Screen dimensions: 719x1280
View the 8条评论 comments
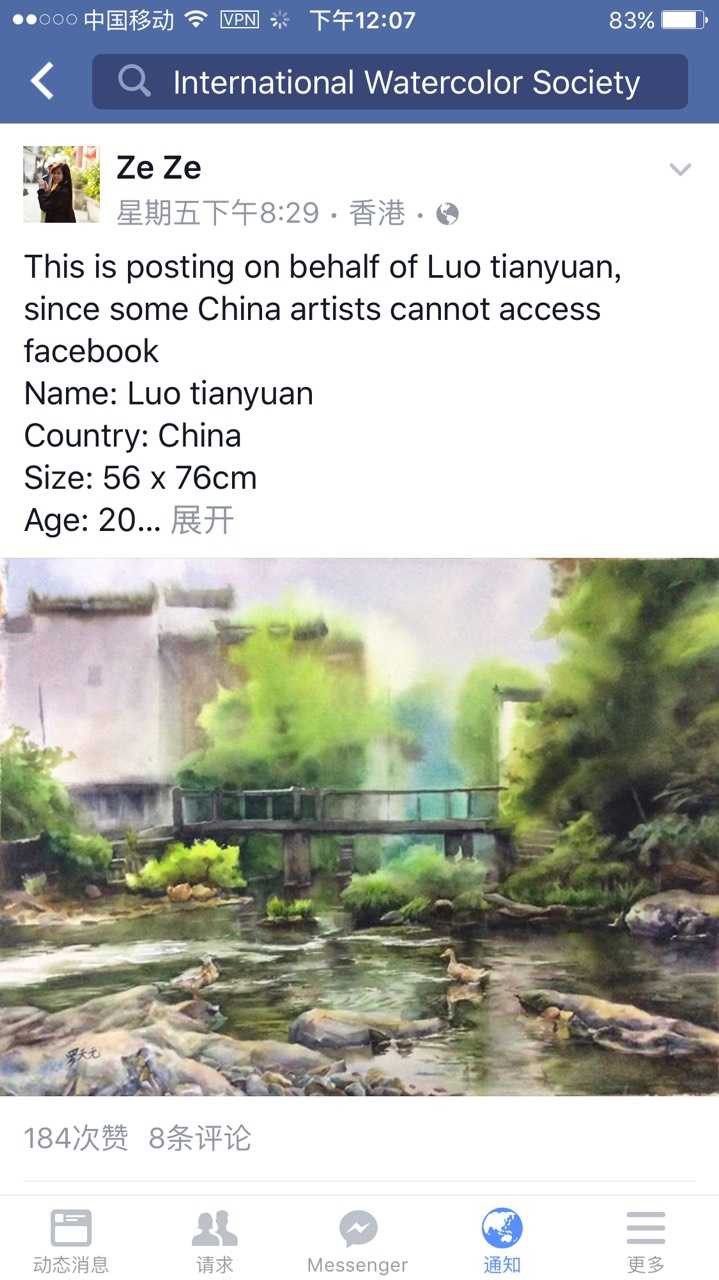(x=200, y=1138)
